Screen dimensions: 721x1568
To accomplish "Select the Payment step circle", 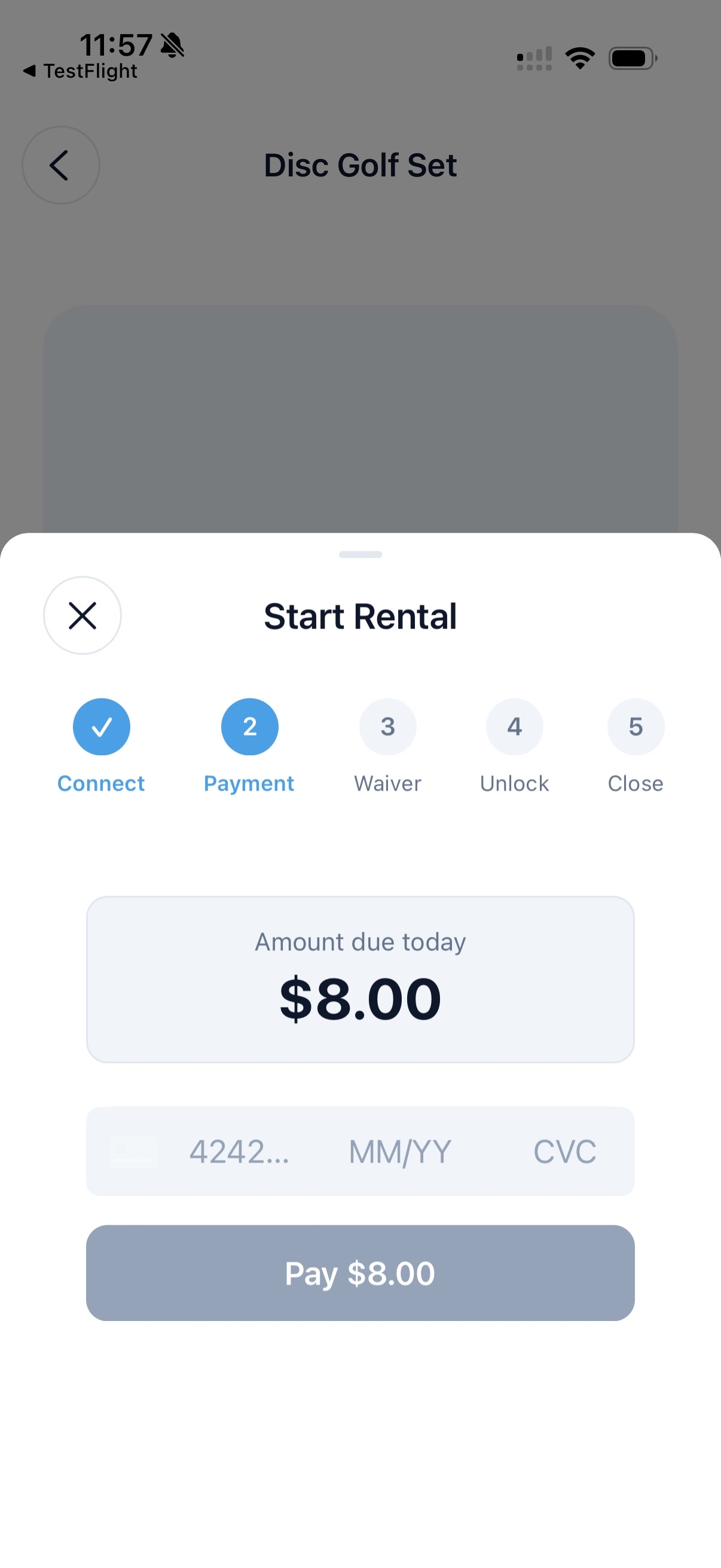I will pyautogui.click(x=249, y=726).
